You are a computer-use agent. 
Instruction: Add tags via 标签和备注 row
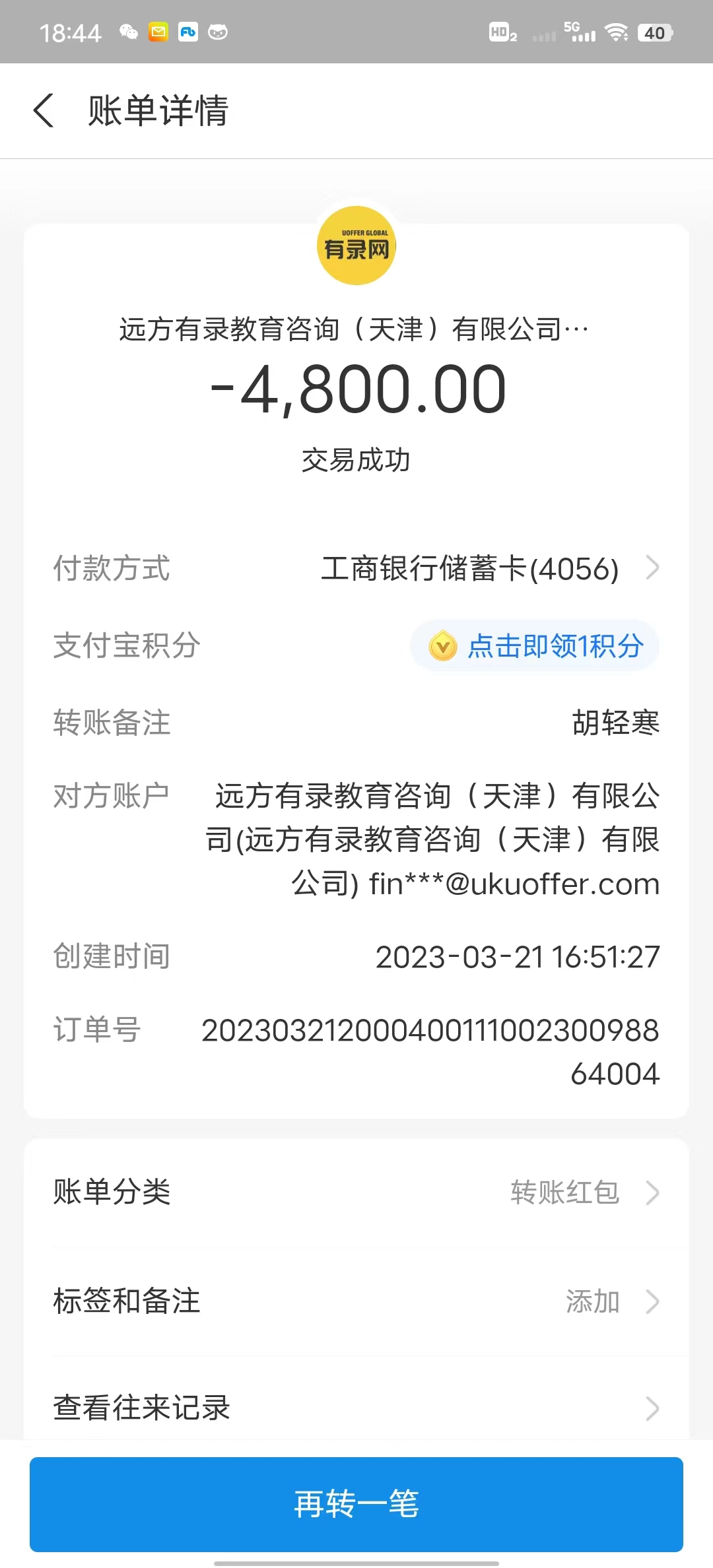[x=356, y=1301]
